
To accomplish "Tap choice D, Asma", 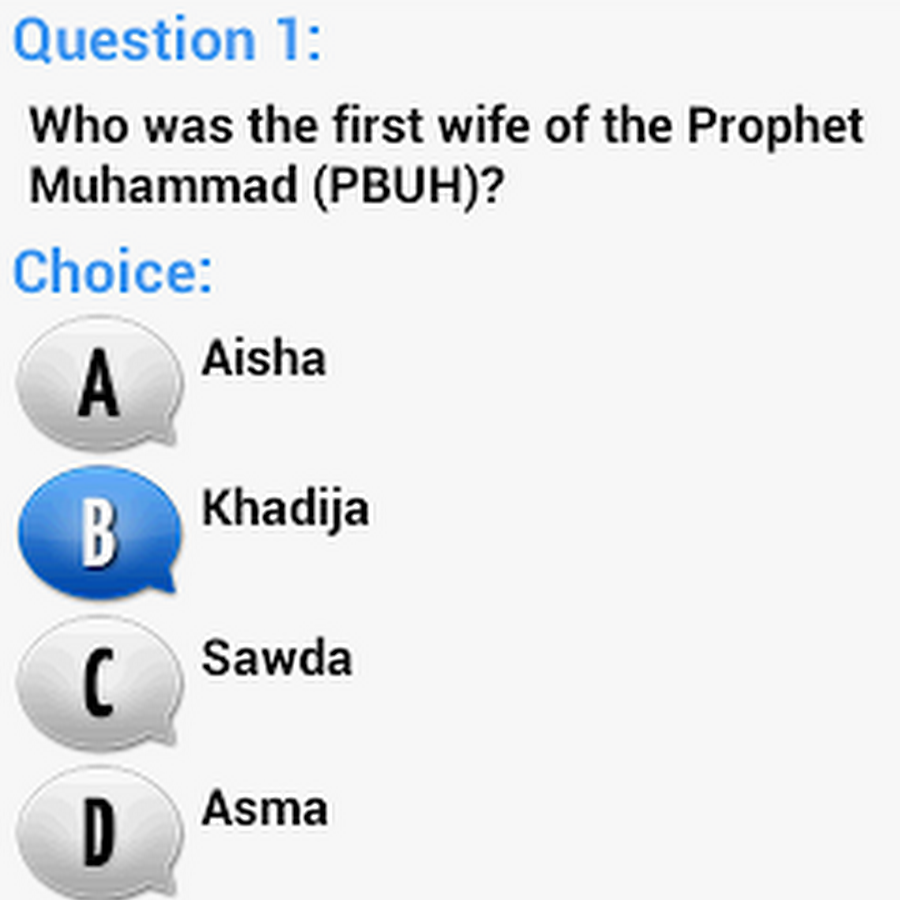I will pos(99,830).
